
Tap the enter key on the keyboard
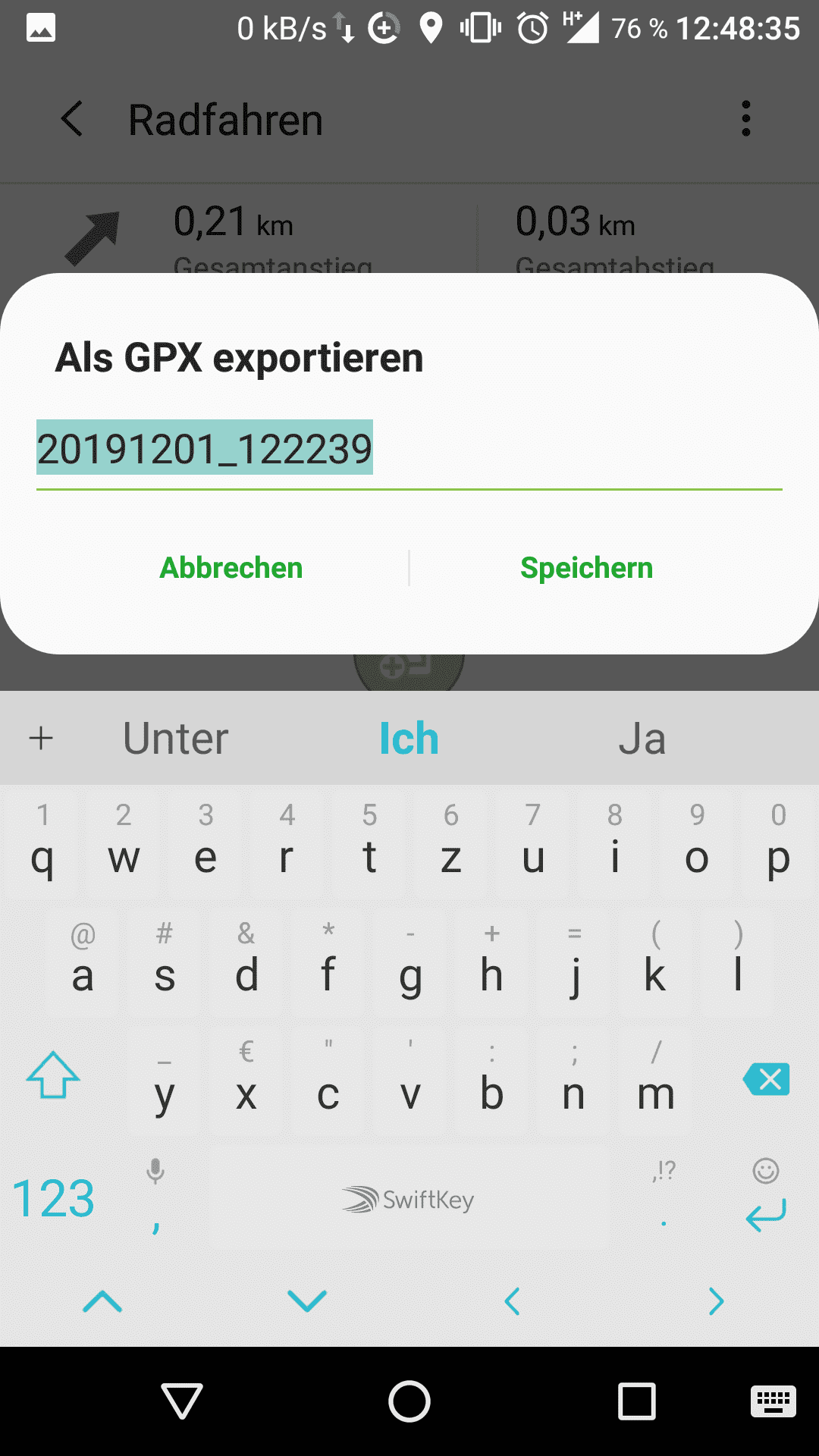764,1215
